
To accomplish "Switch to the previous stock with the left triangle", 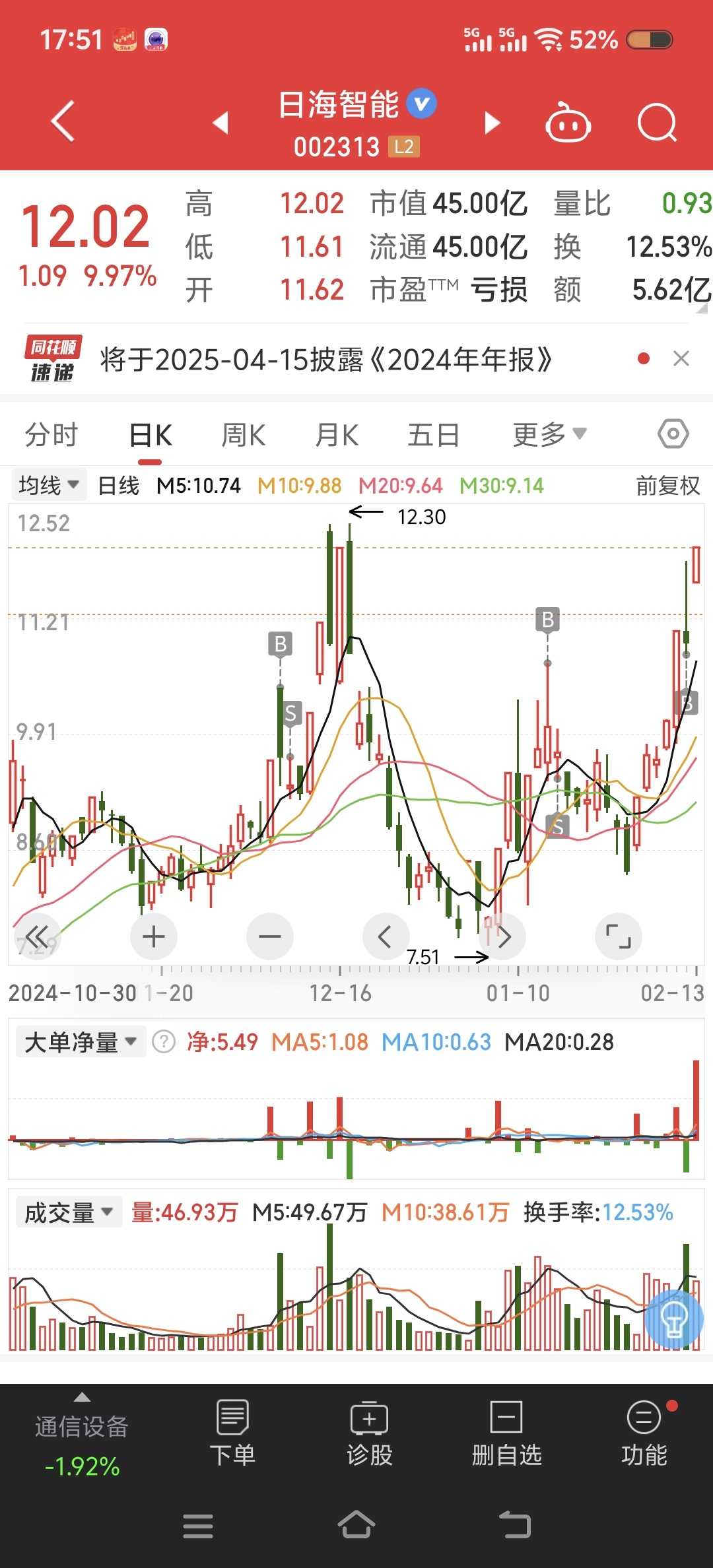I will pos(221,123).
